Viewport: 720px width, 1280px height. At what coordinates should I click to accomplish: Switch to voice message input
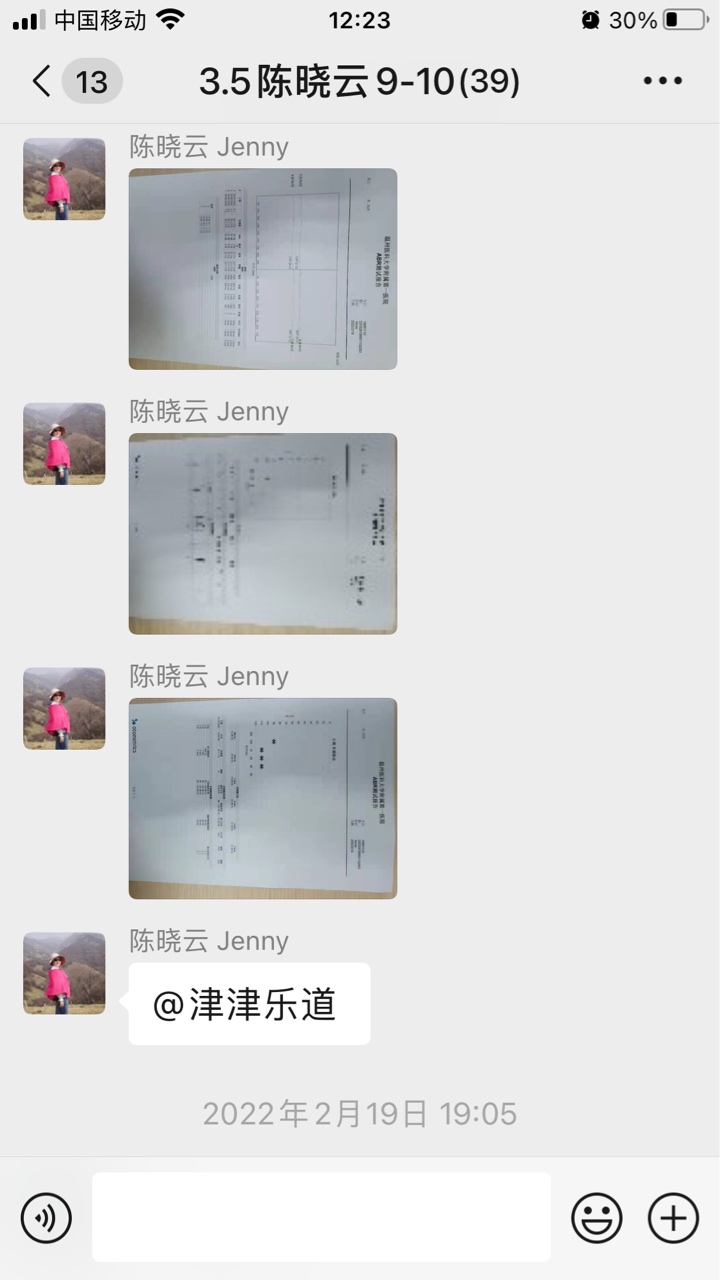pos(46,1217)
